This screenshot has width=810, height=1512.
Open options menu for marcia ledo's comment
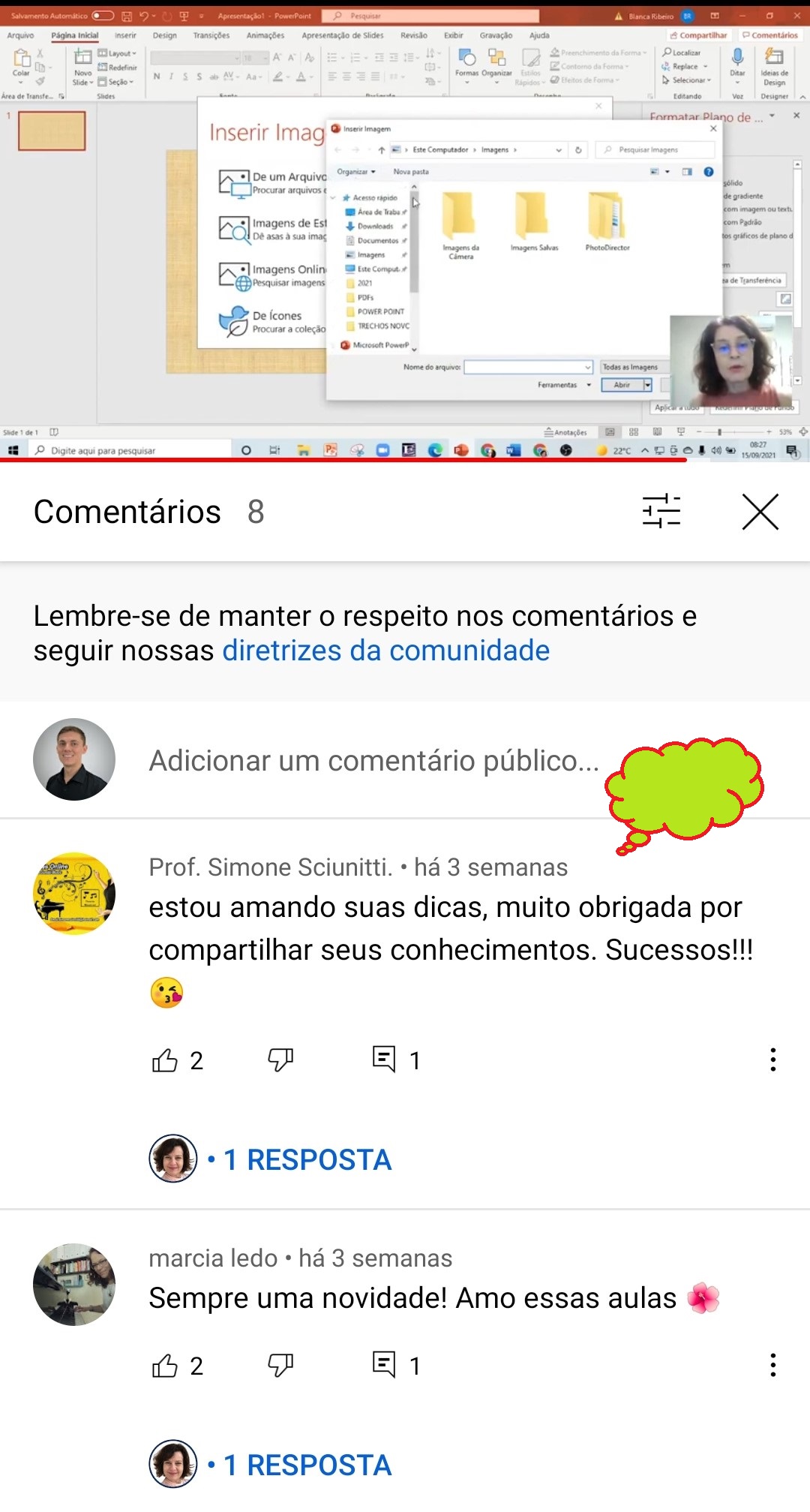tap(772, 1365)
